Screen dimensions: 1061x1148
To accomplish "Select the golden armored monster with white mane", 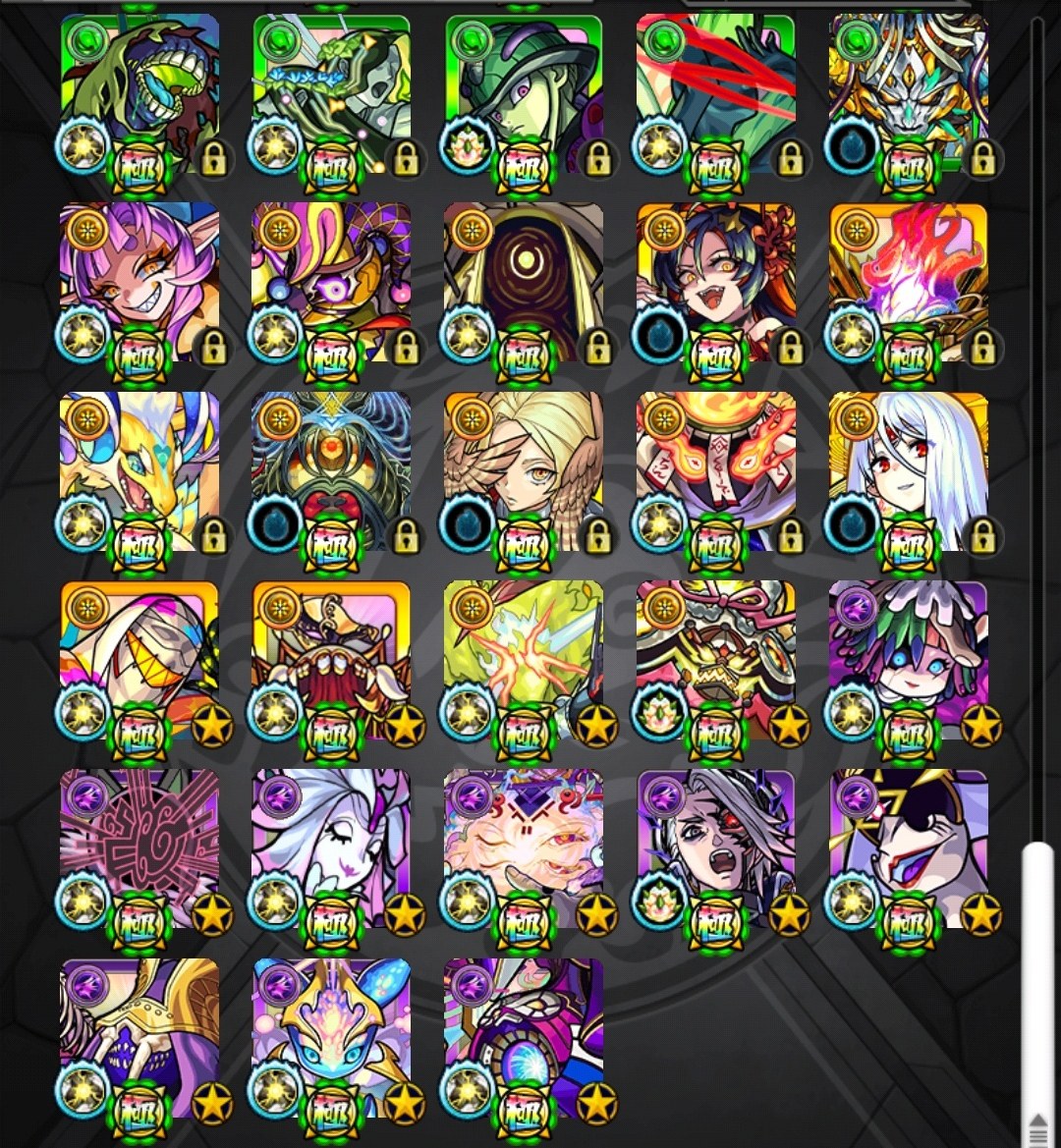I will pos(909,92).
